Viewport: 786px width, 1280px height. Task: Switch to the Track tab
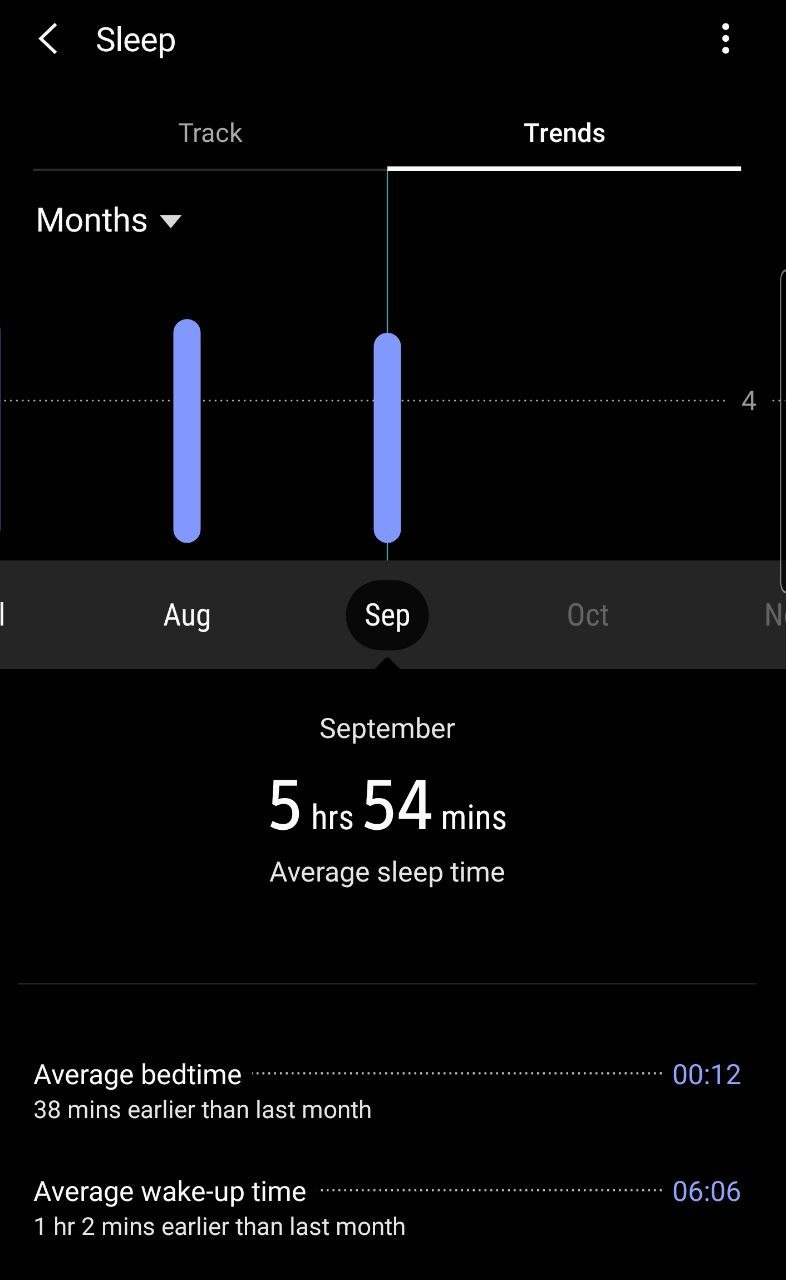pos(210,133)
